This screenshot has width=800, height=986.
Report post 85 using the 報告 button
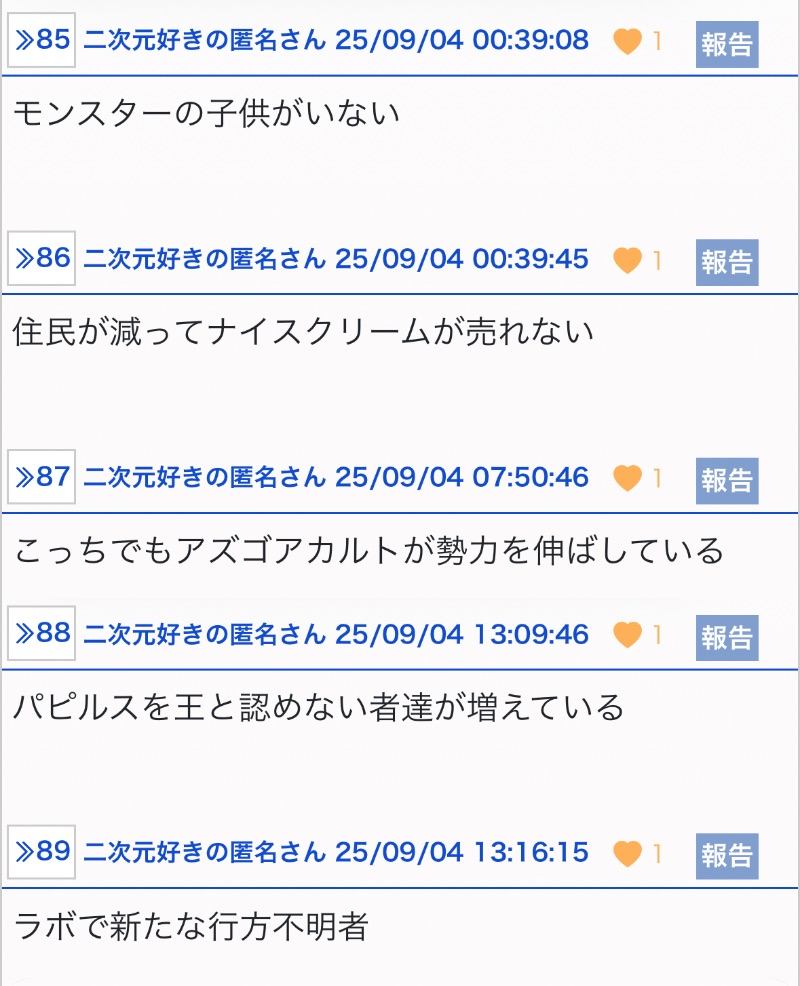pyautogui.click(x=727, y=44)
